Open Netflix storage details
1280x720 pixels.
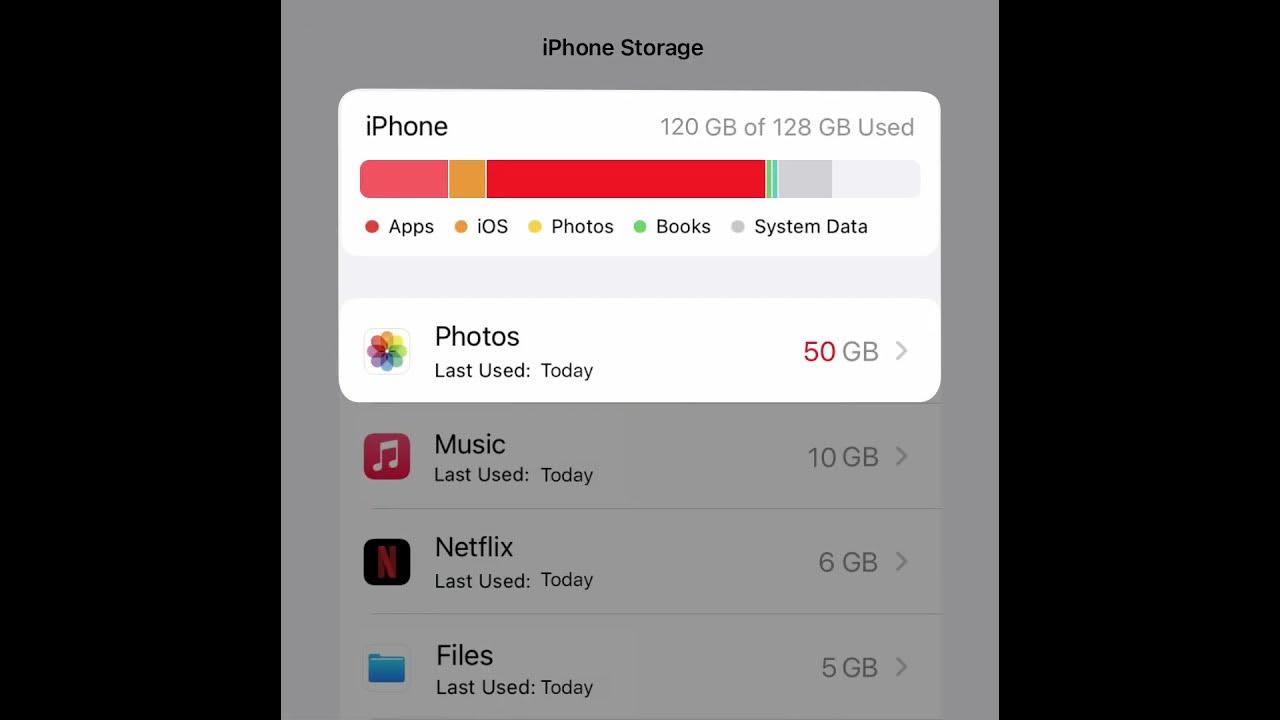(639, 562)
